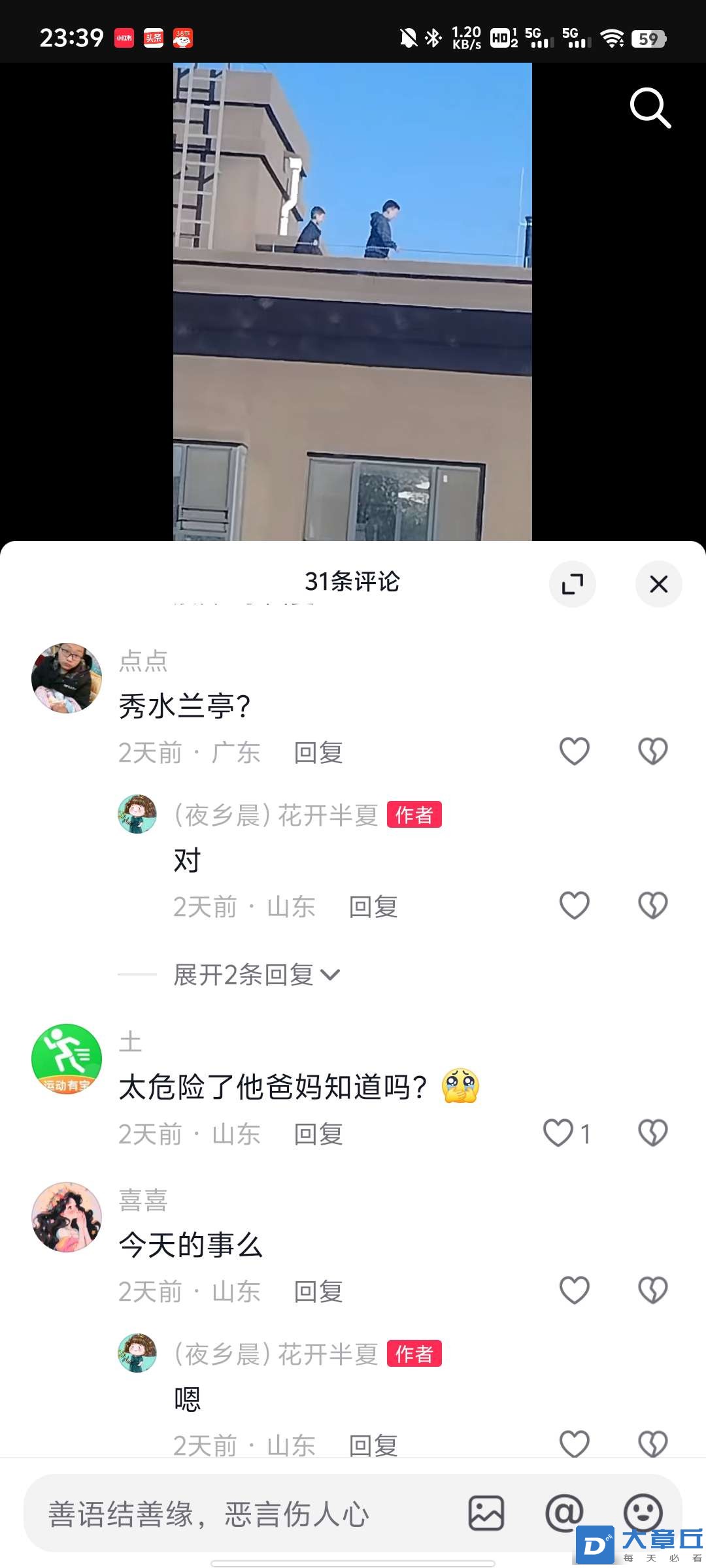Dislike 点点's comment 秀水兰亭?
Viewport: 706px width, 1568px height.
click(x=652, y=751)
